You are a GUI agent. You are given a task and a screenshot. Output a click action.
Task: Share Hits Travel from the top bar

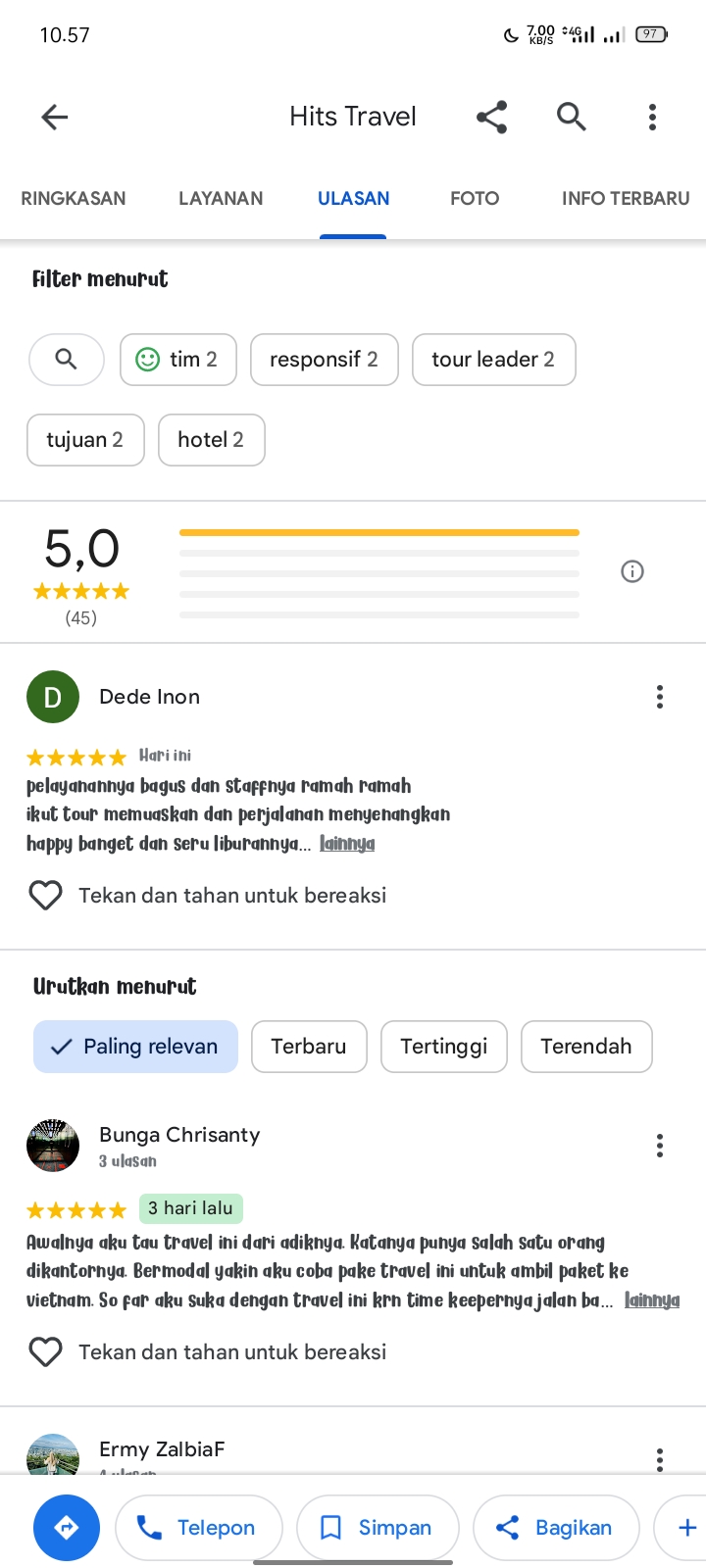pos(492,118)
